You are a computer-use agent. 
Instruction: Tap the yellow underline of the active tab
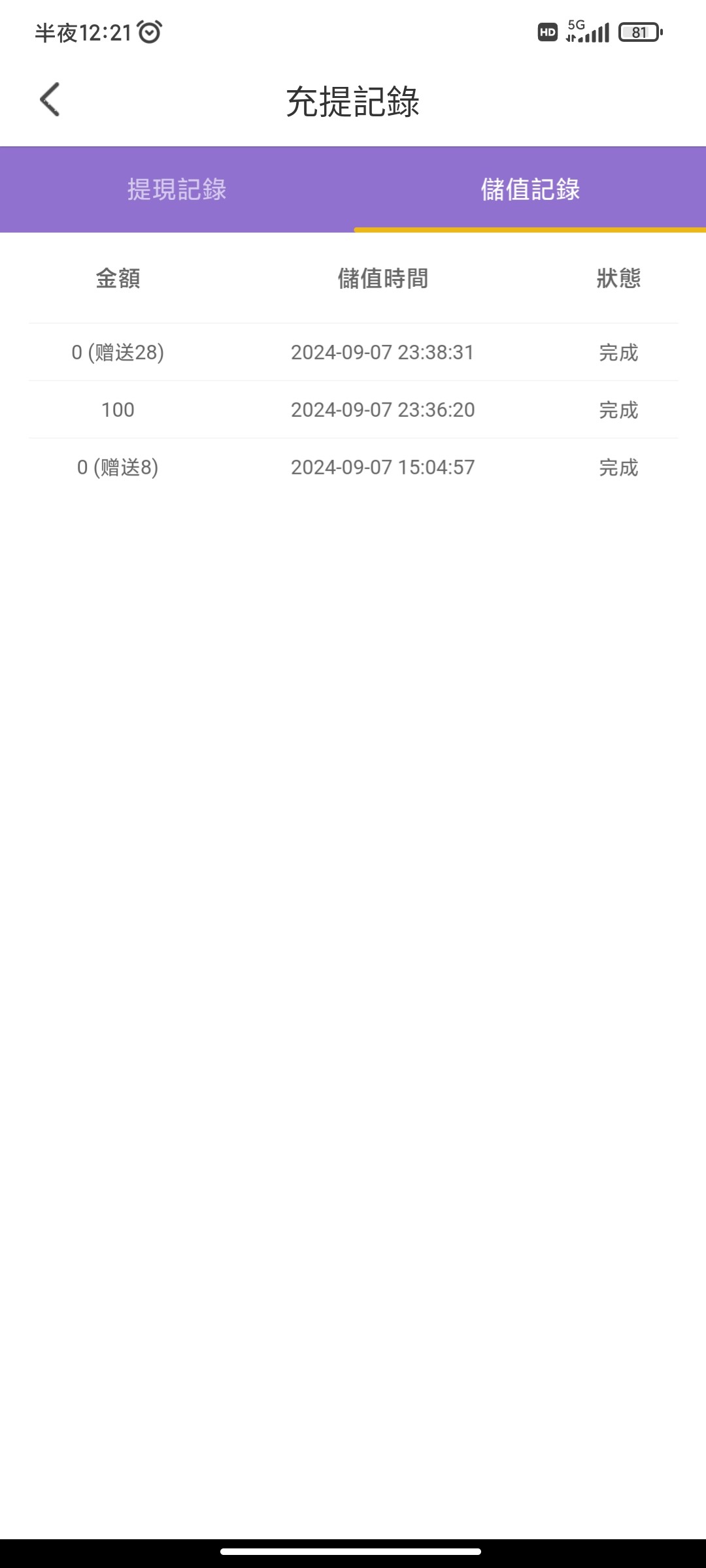pyautogui.click(x=529, y=229)
